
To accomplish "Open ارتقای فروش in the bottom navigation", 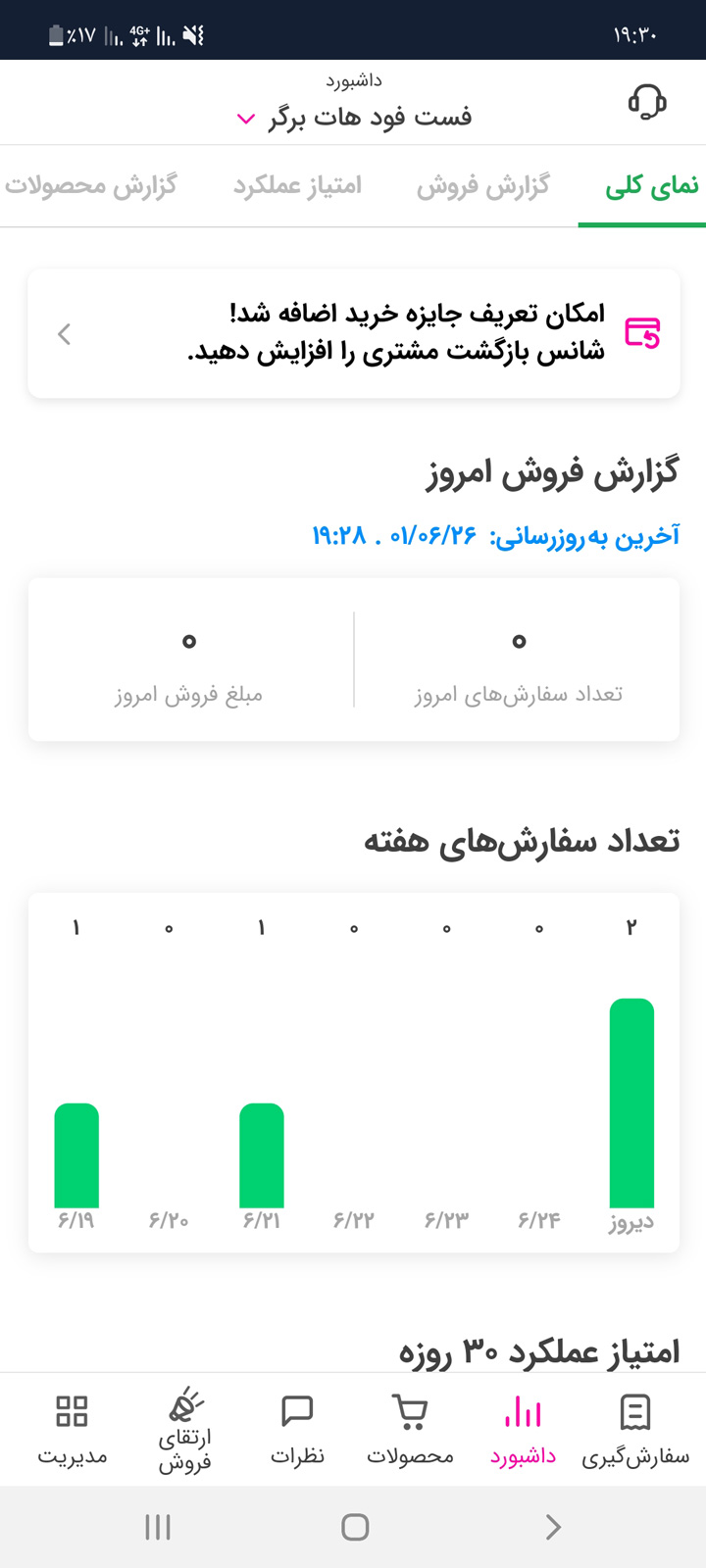I will (184, 1431).
